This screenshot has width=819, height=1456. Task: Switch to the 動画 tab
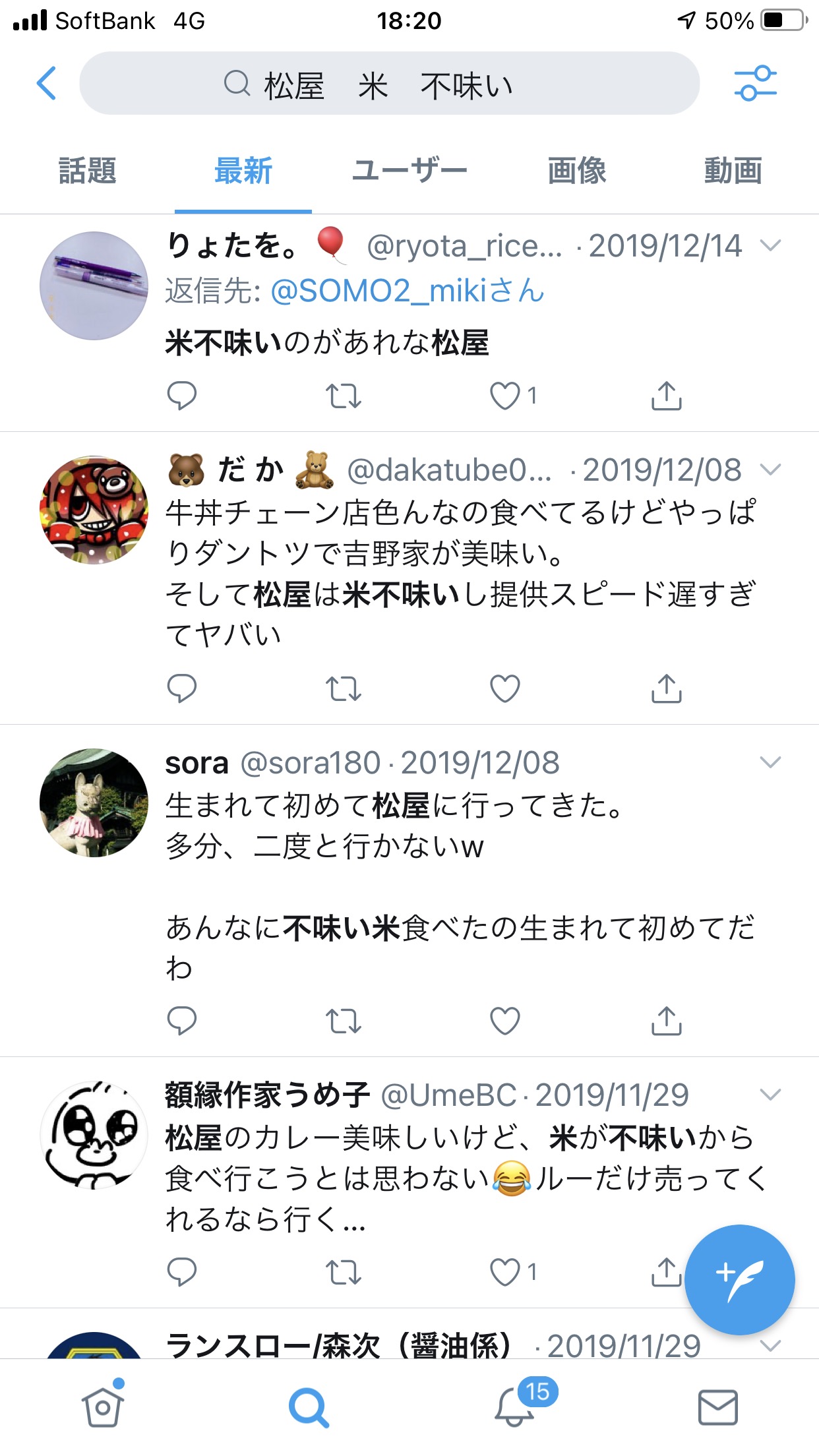733,171
